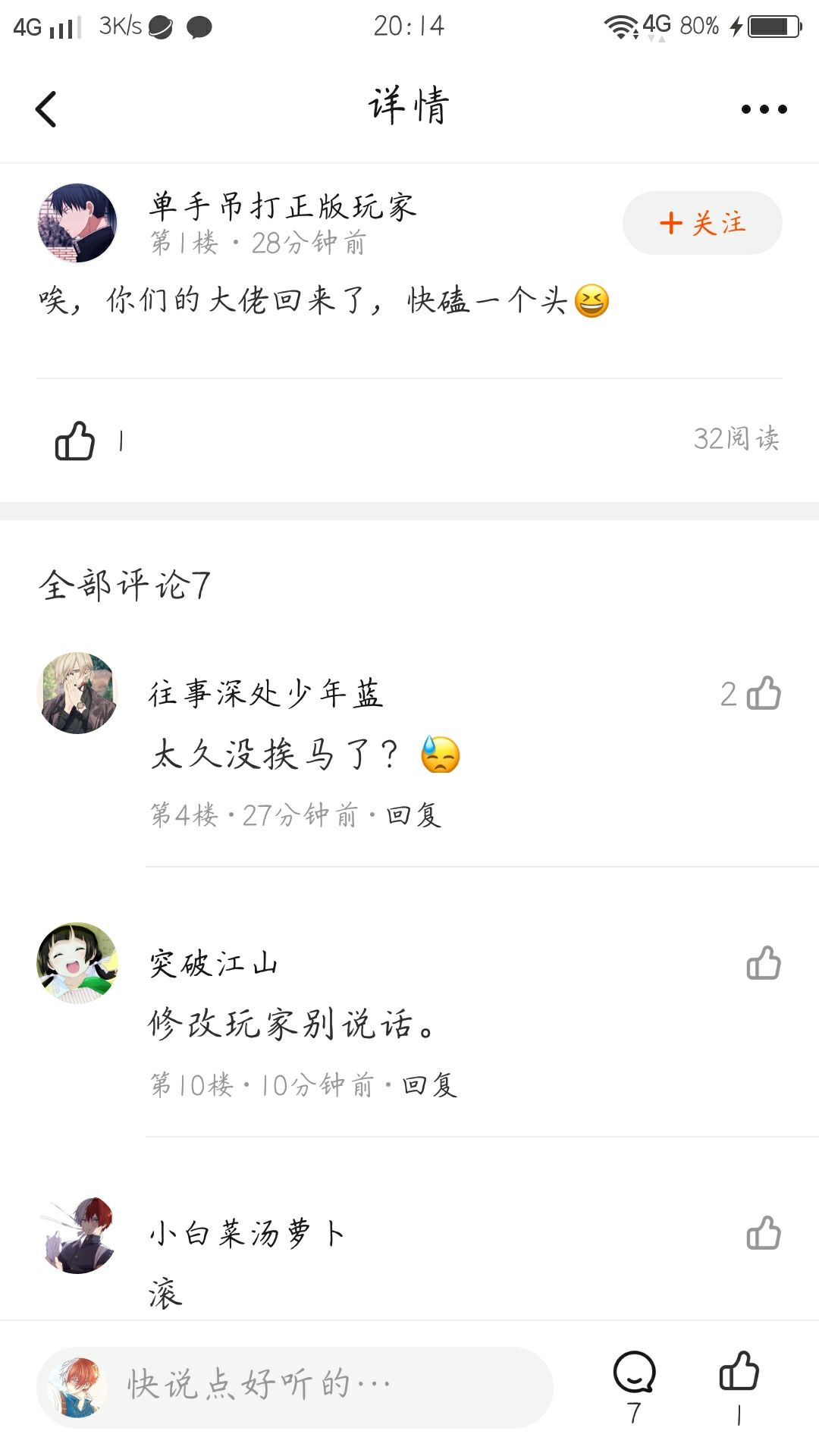Viewport: 819px width, 1456px height.
Task: Go back from the 详情 page
Action: (47, 109)
